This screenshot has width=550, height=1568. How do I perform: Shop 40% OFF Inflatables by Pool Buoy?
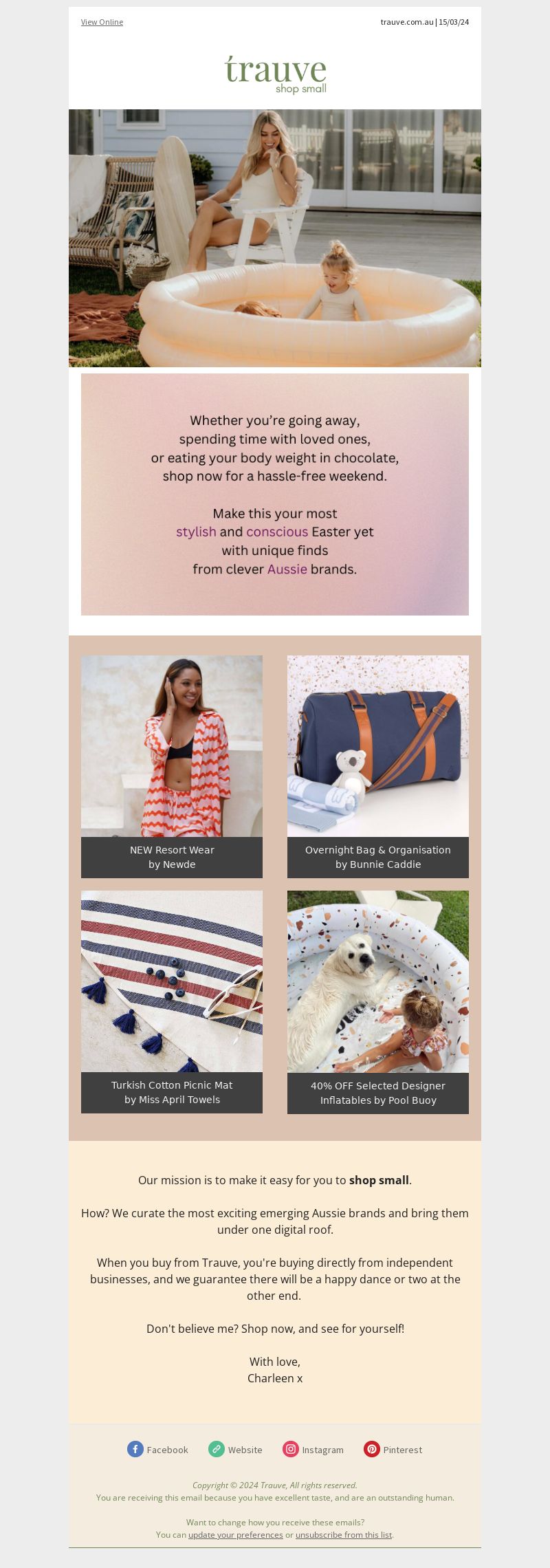click(378, 1001)
